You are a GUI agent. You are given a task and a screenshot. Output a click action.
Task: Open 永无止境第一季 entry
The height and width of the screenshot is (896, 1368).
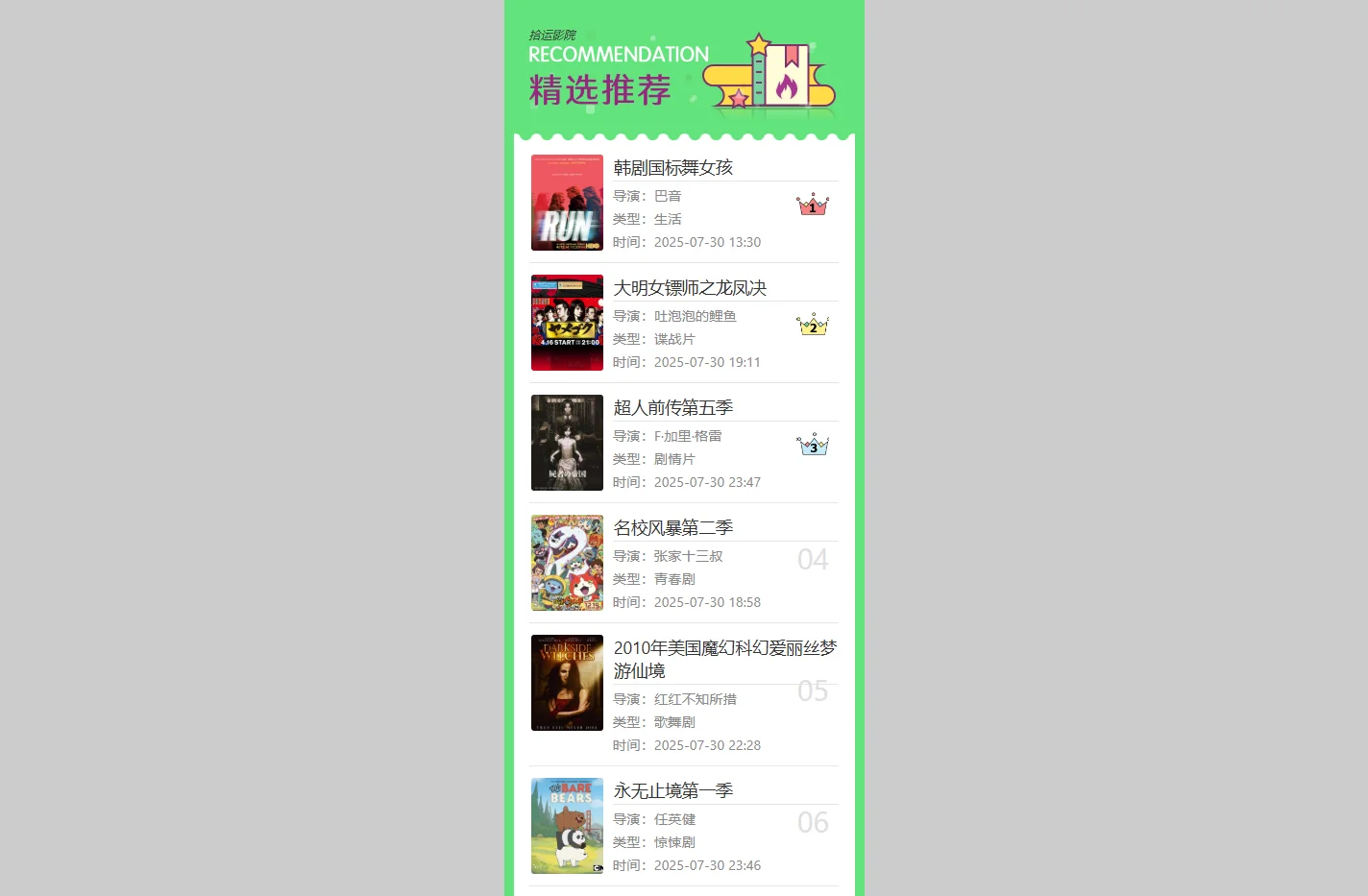(x=672, y=791)
